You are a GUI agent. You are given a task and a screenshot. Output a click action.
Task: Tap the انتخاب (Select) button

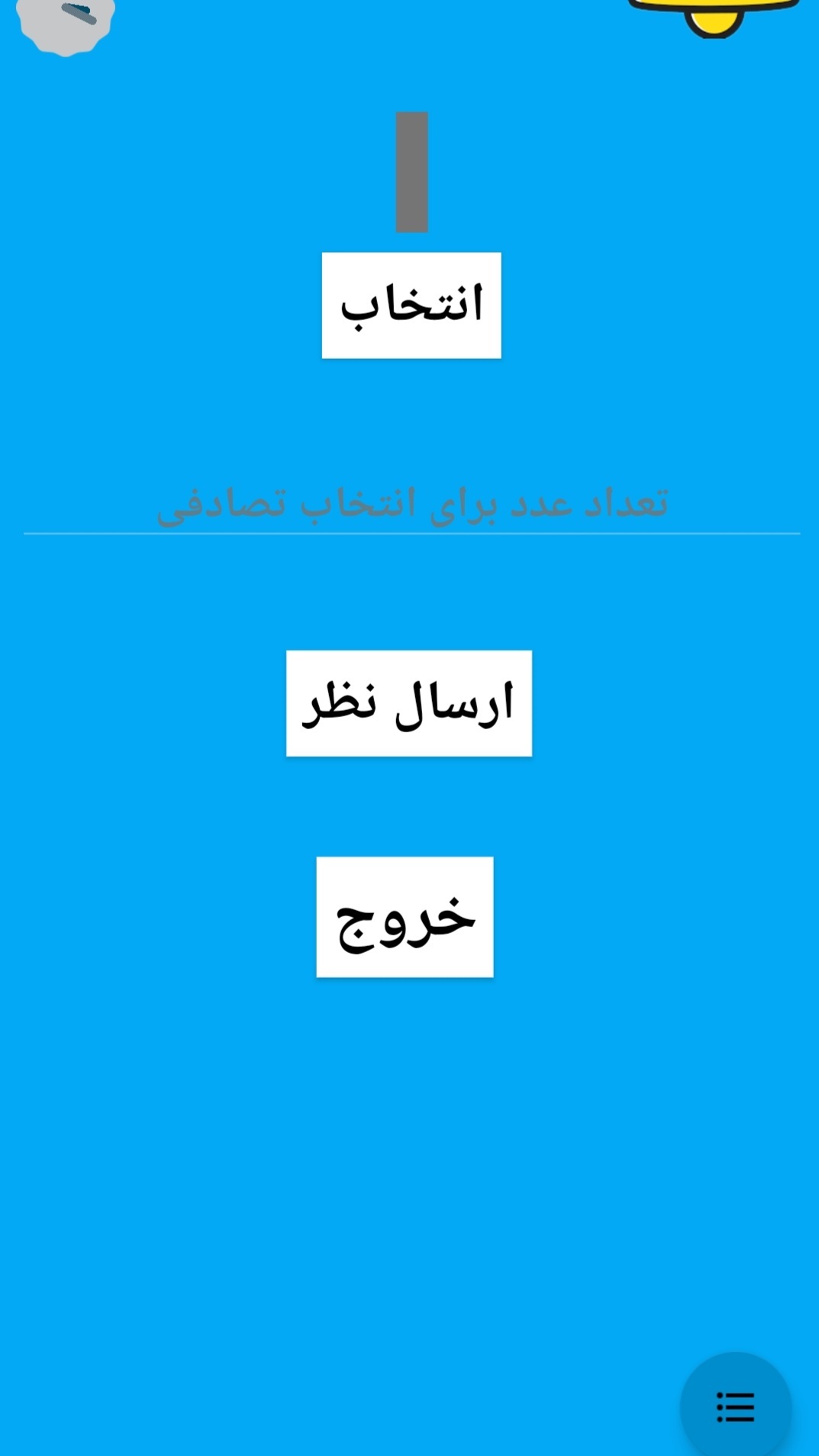click(411, 305)
